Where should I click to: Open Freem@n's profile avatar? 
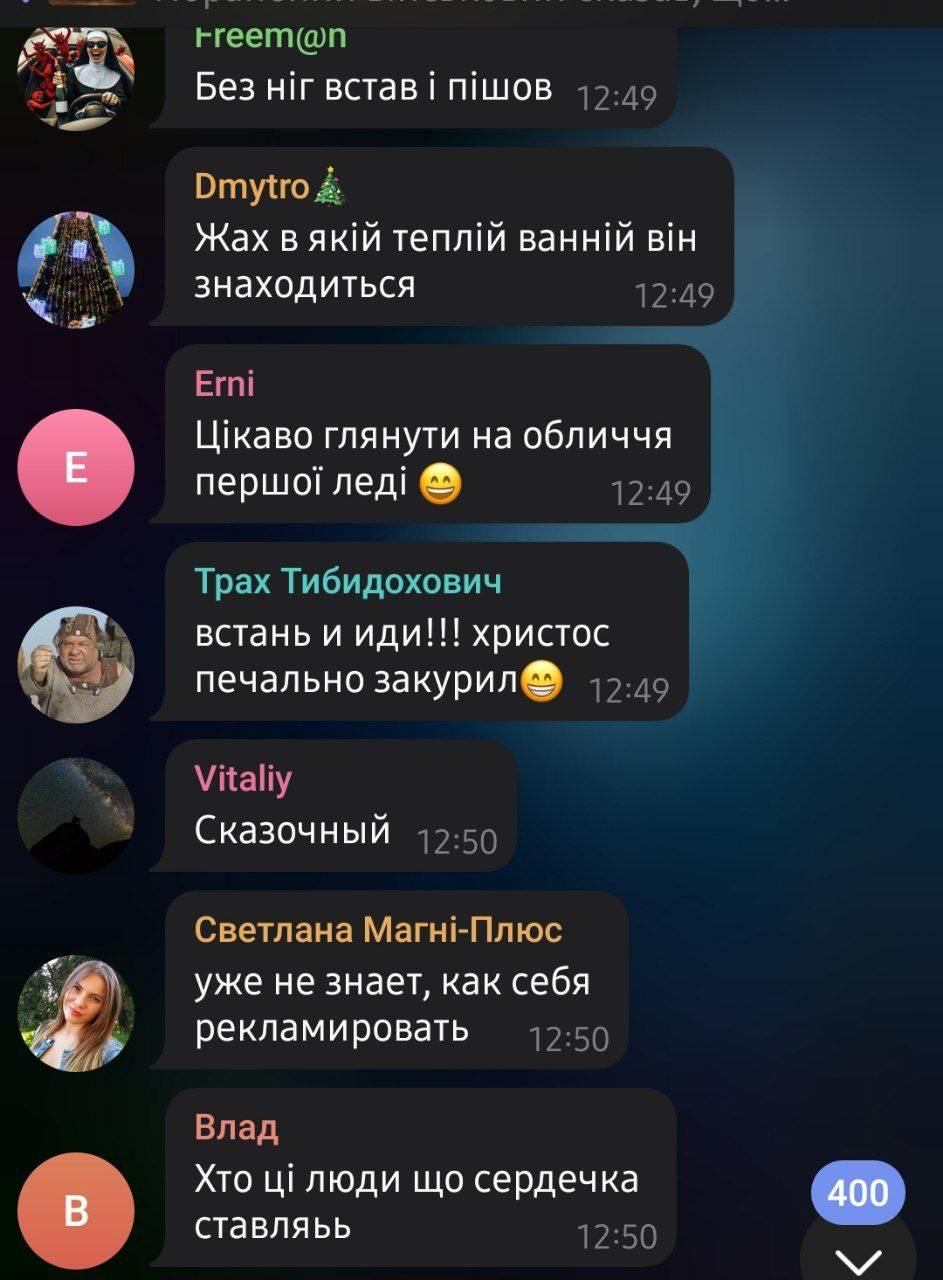click(x=76, y=74)
